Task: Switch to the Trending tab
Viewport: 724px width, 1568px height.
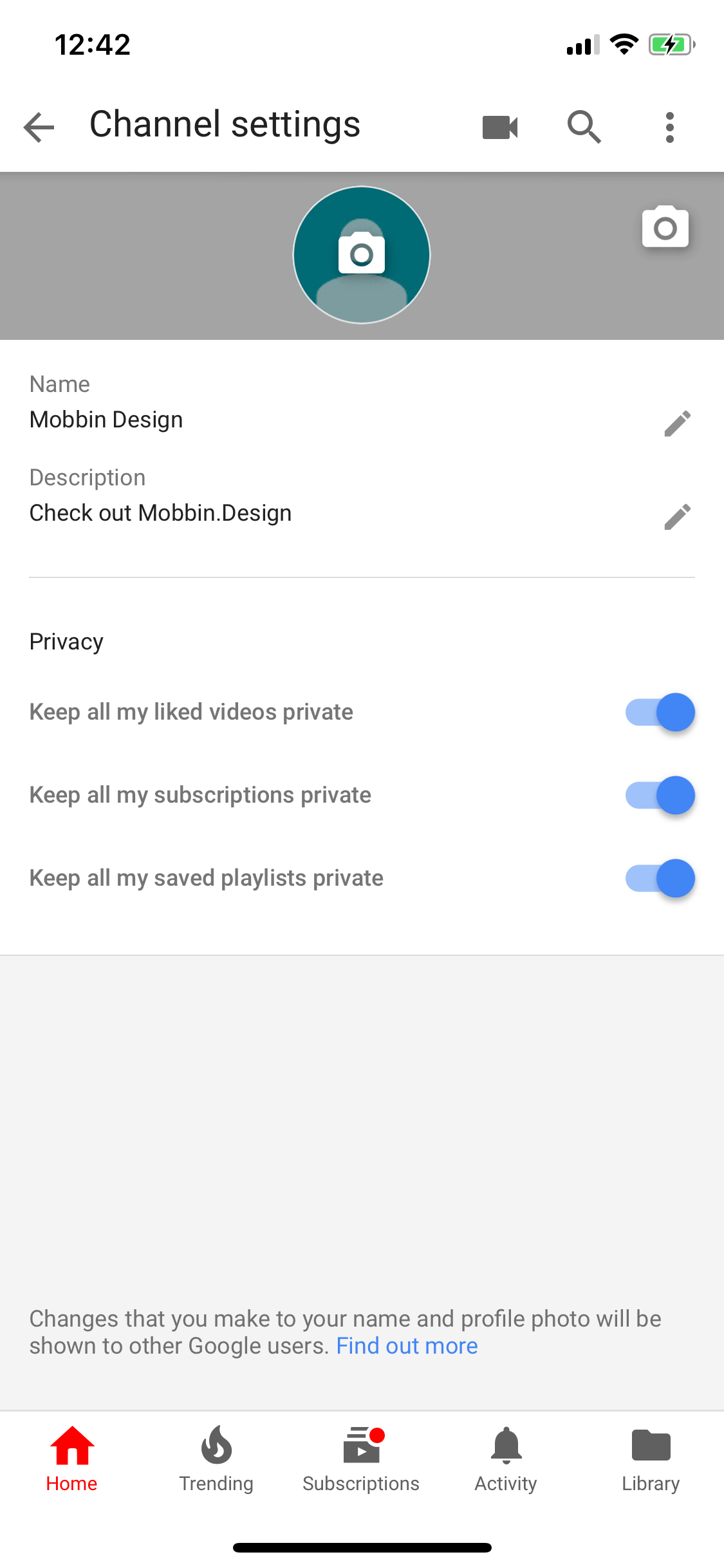Action: [x=216, y=1459]
